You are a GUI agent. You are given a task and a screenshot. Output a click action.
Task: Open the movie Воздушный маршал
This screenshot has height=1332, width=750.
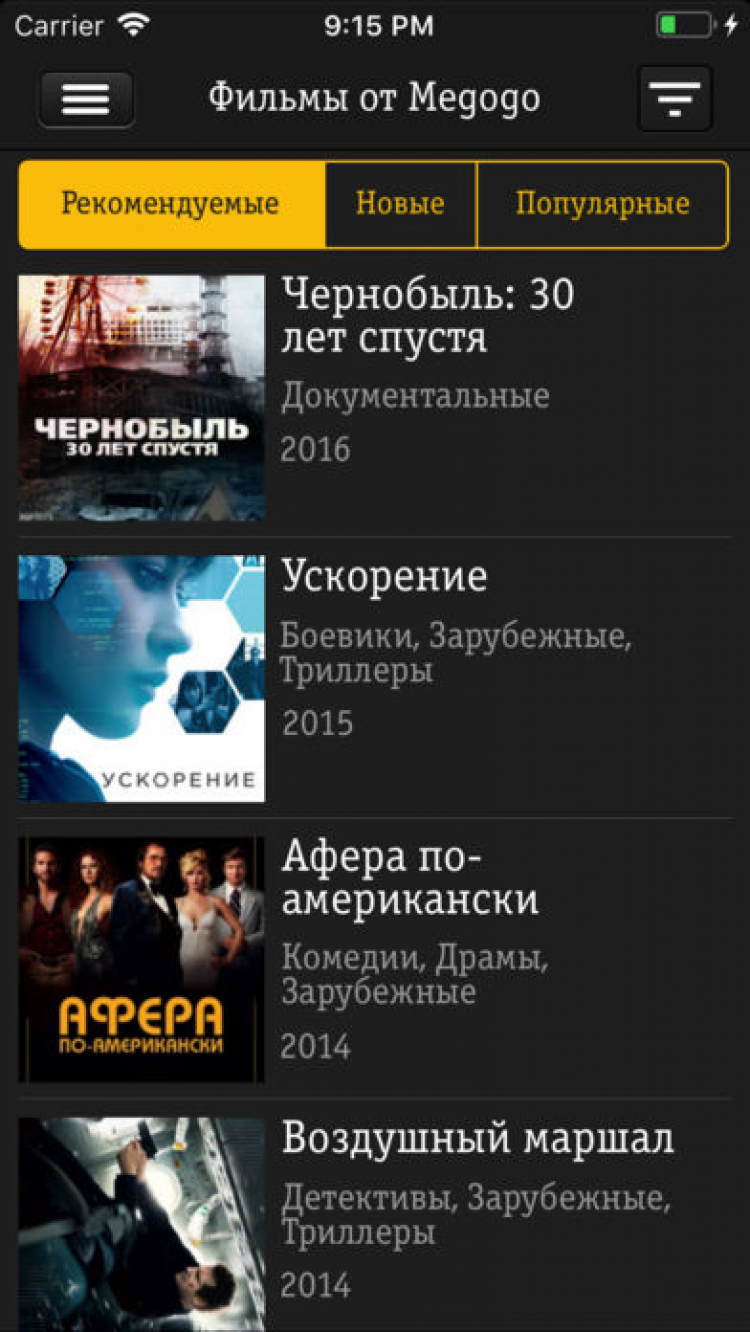[x=375, y=1220]
